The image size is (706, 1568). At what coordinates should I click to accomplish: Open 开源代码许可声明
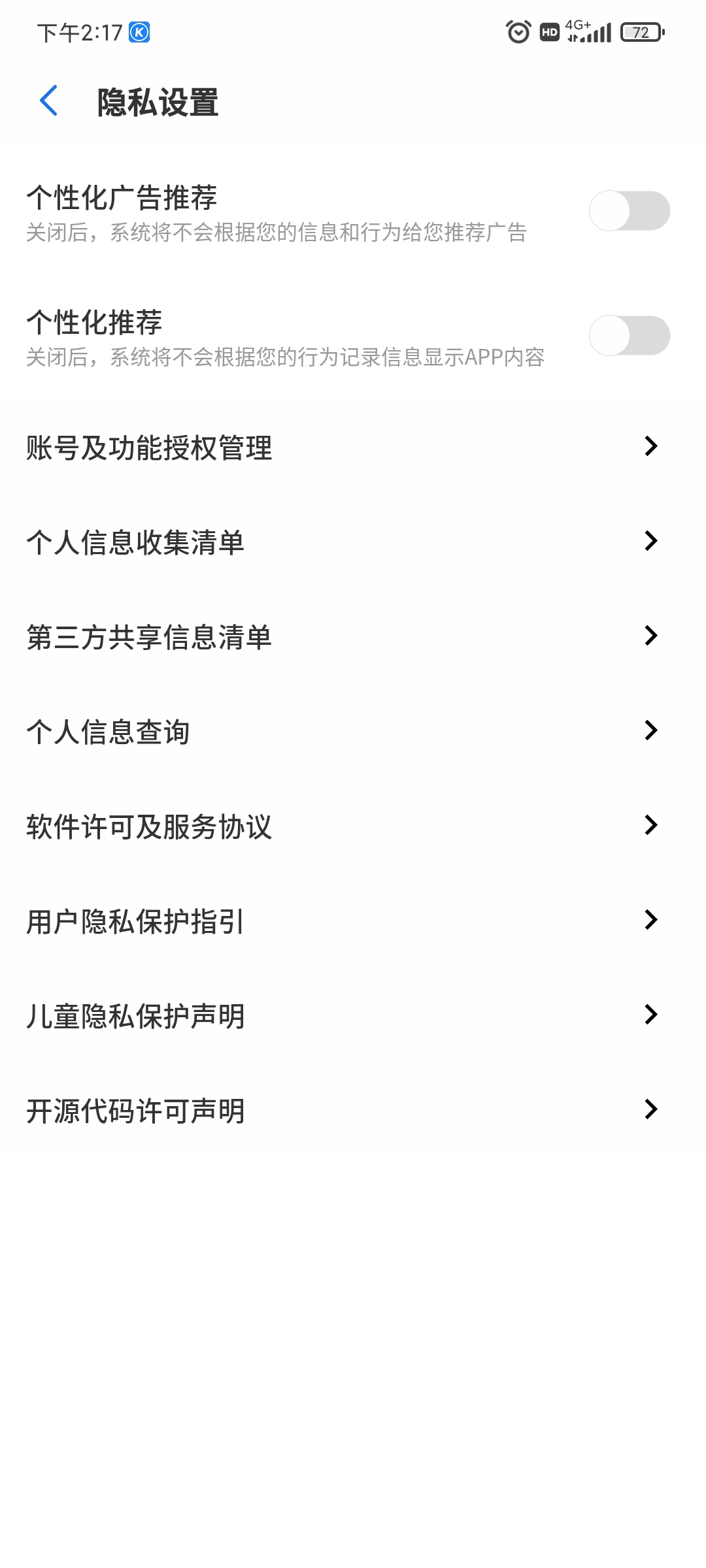353,1110
